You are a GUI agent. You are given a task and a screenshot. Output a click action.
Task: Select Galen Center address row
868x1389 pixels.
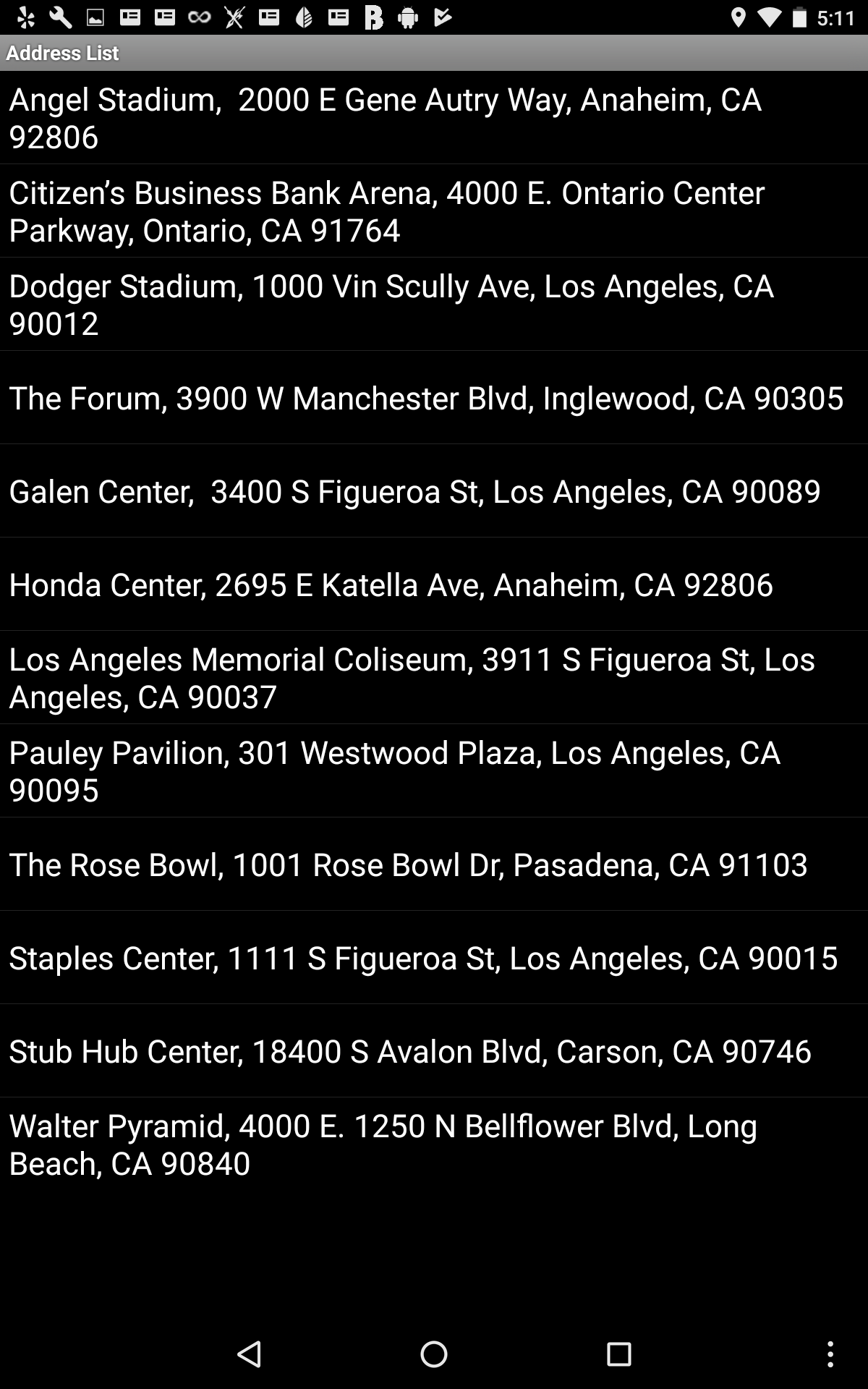[434, 490]
